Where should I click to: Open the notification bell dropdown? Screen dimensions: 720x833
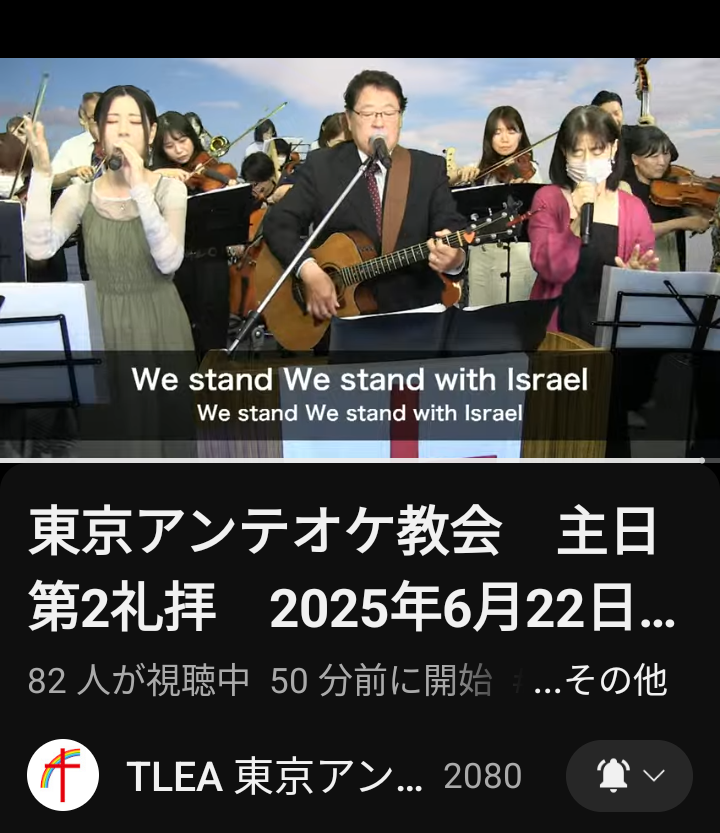(629, 776)
